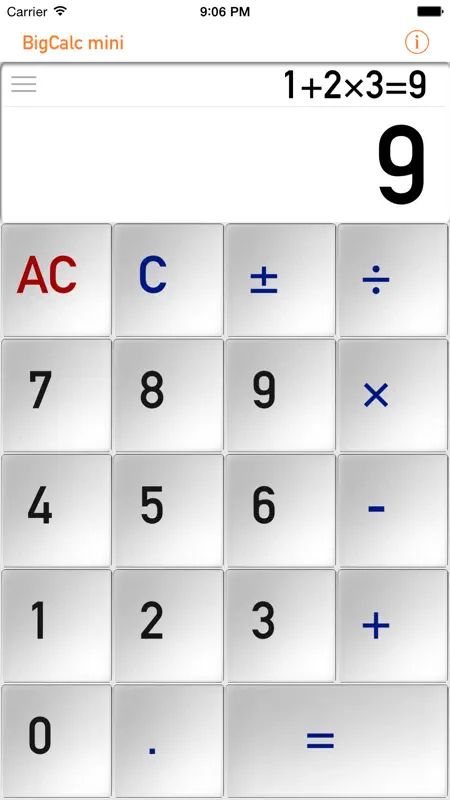450x800 pixels.
Task: Clear everything with the AC key
Action: [x=56, y=280]
